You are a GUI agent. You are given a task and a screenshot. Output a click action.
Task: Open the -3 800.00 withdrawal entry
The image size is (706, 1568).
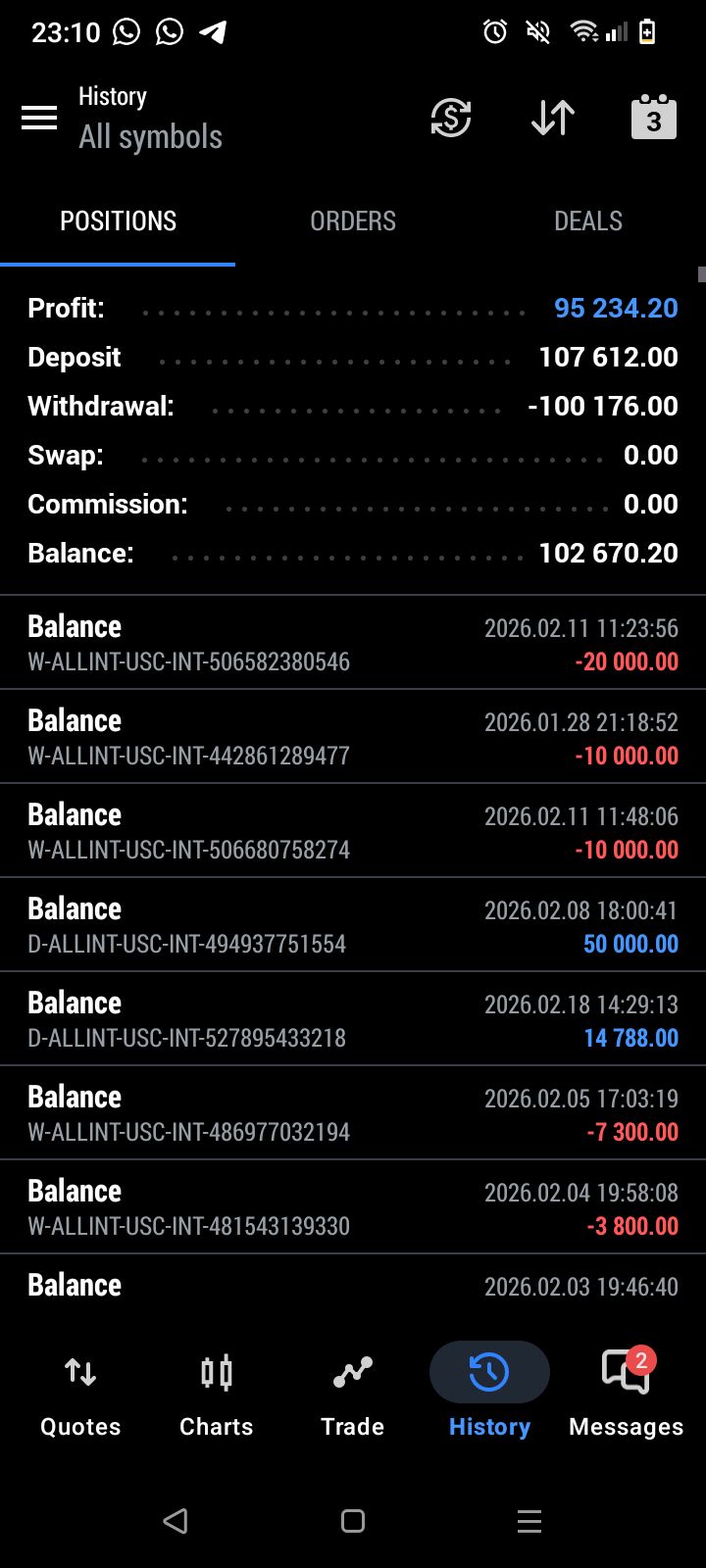coord(353,1207)
